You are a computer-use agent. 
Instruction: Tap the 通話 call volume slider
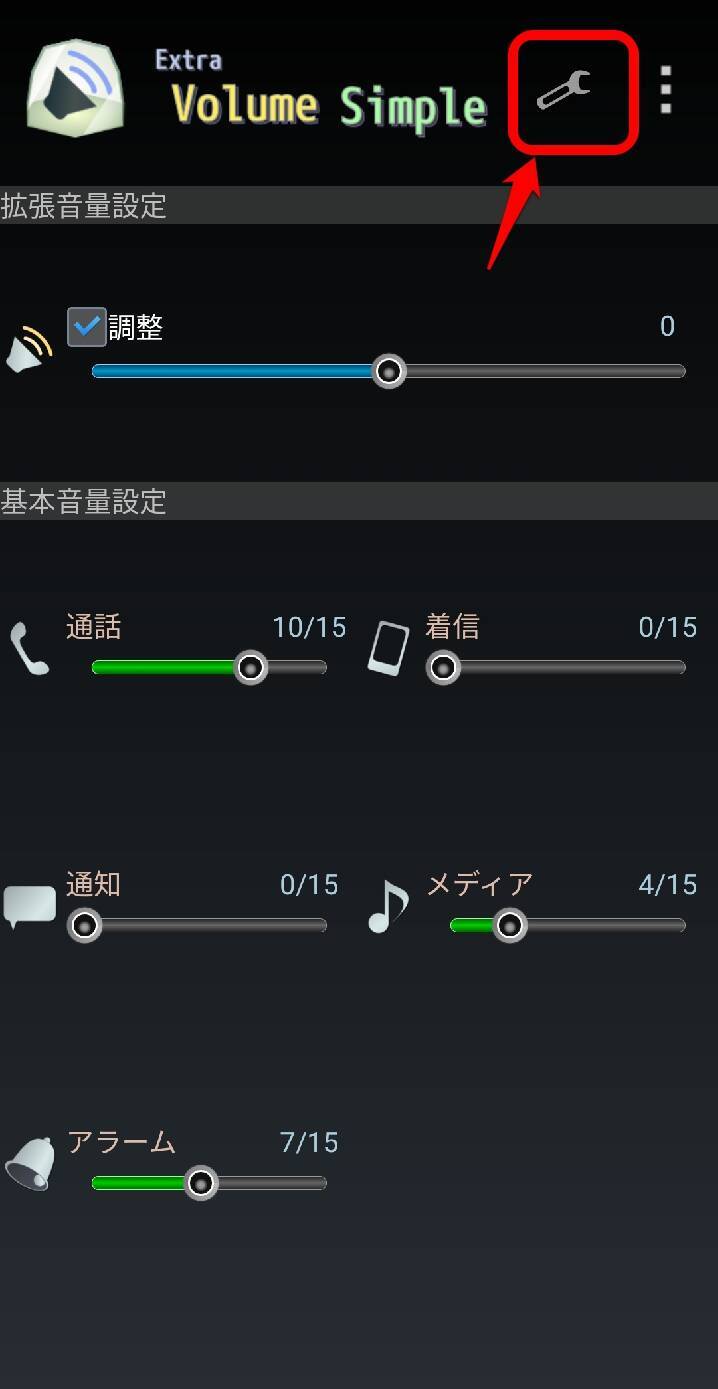(x=209, y=667)
